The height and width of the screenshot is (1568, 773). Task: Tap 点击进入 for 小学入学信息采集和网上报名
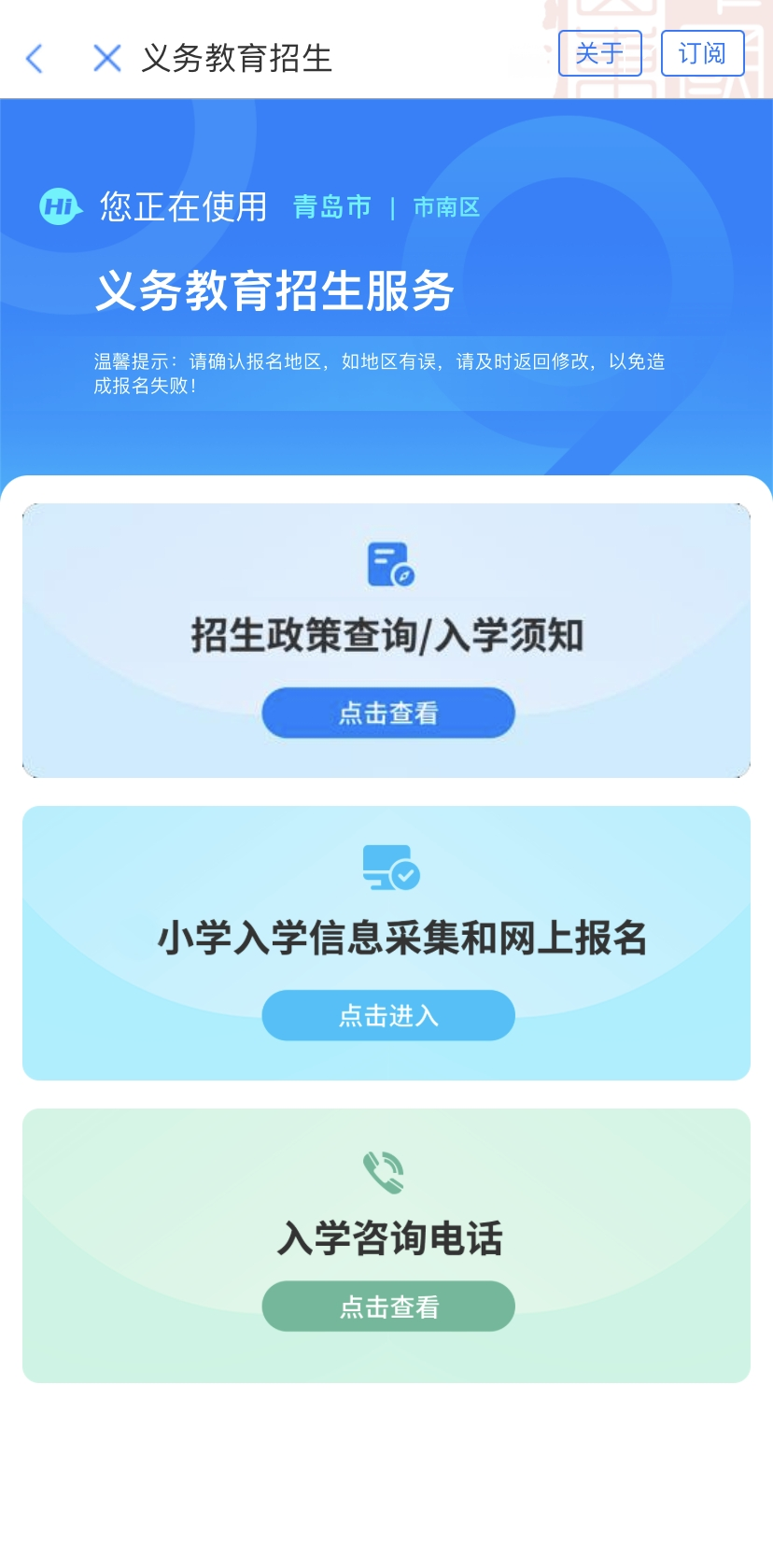(388, 1015)
